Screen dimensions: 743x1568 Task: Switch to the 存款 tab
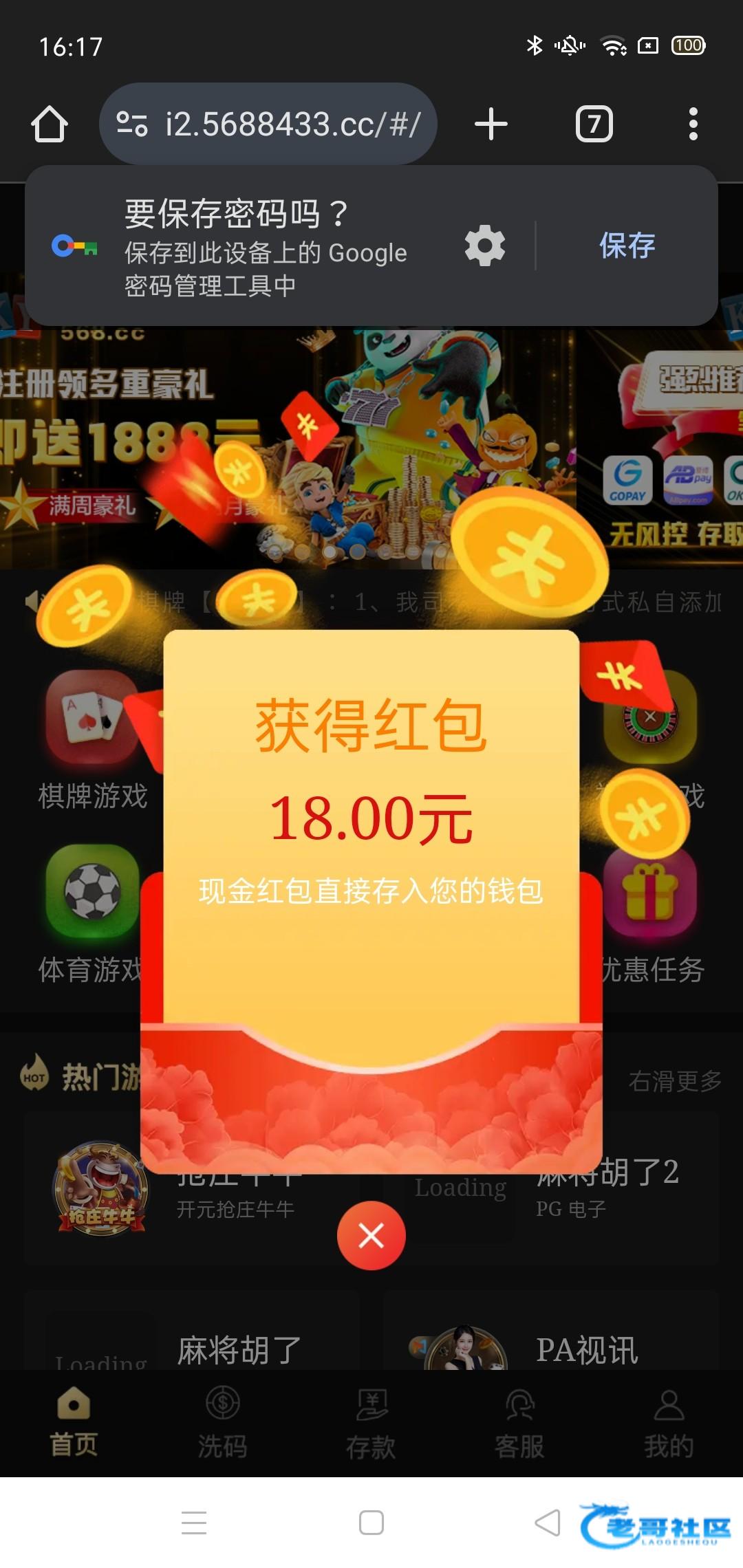371,1422
